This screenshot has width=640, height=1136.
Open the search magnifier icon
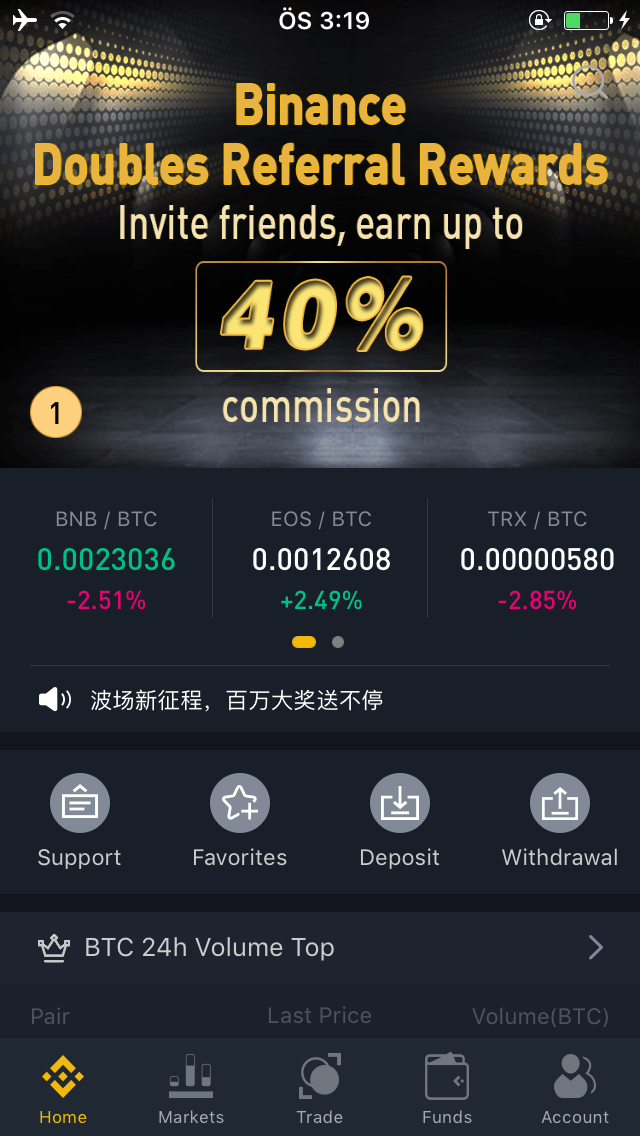(589, 83)
